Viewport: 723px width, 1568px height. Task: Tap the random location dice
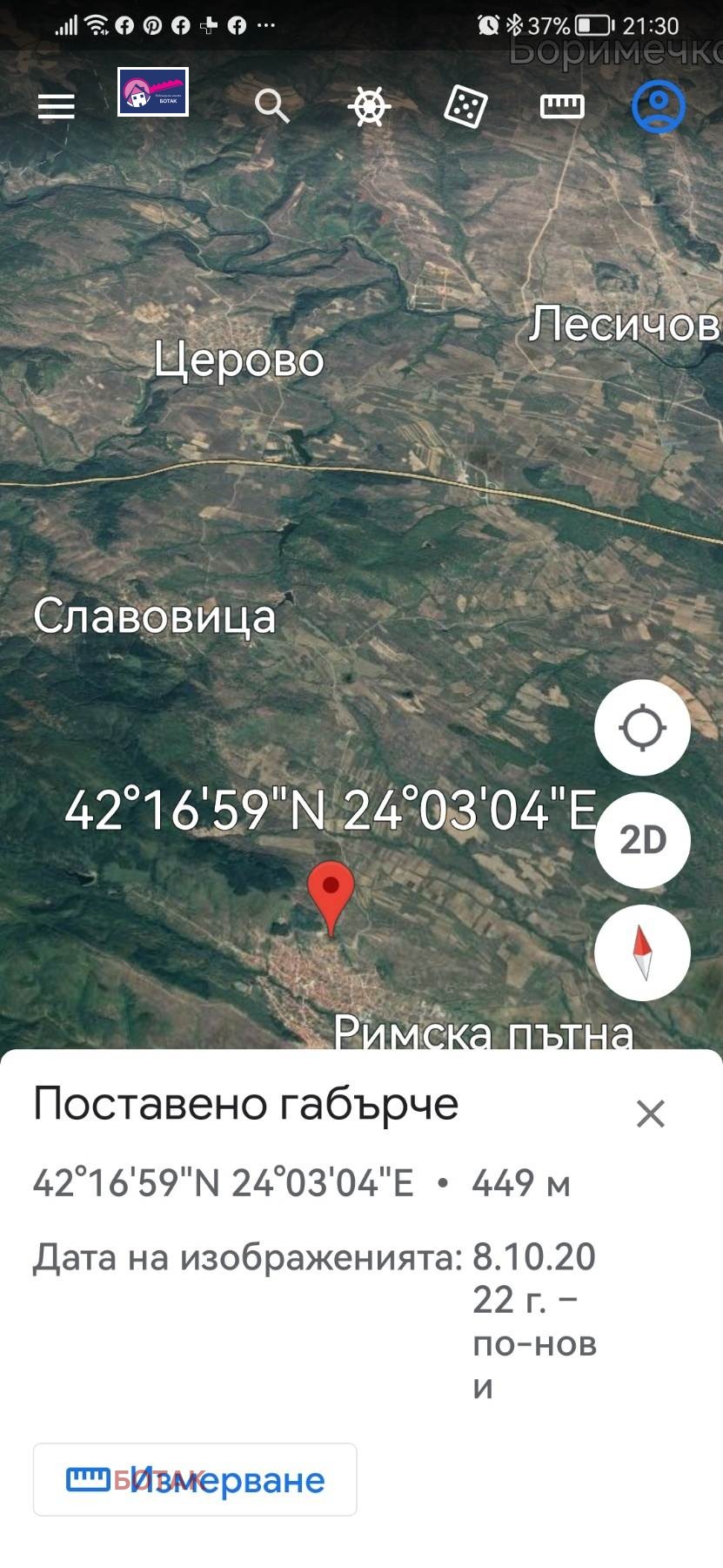pyautogui.click(x=465, y=107)
